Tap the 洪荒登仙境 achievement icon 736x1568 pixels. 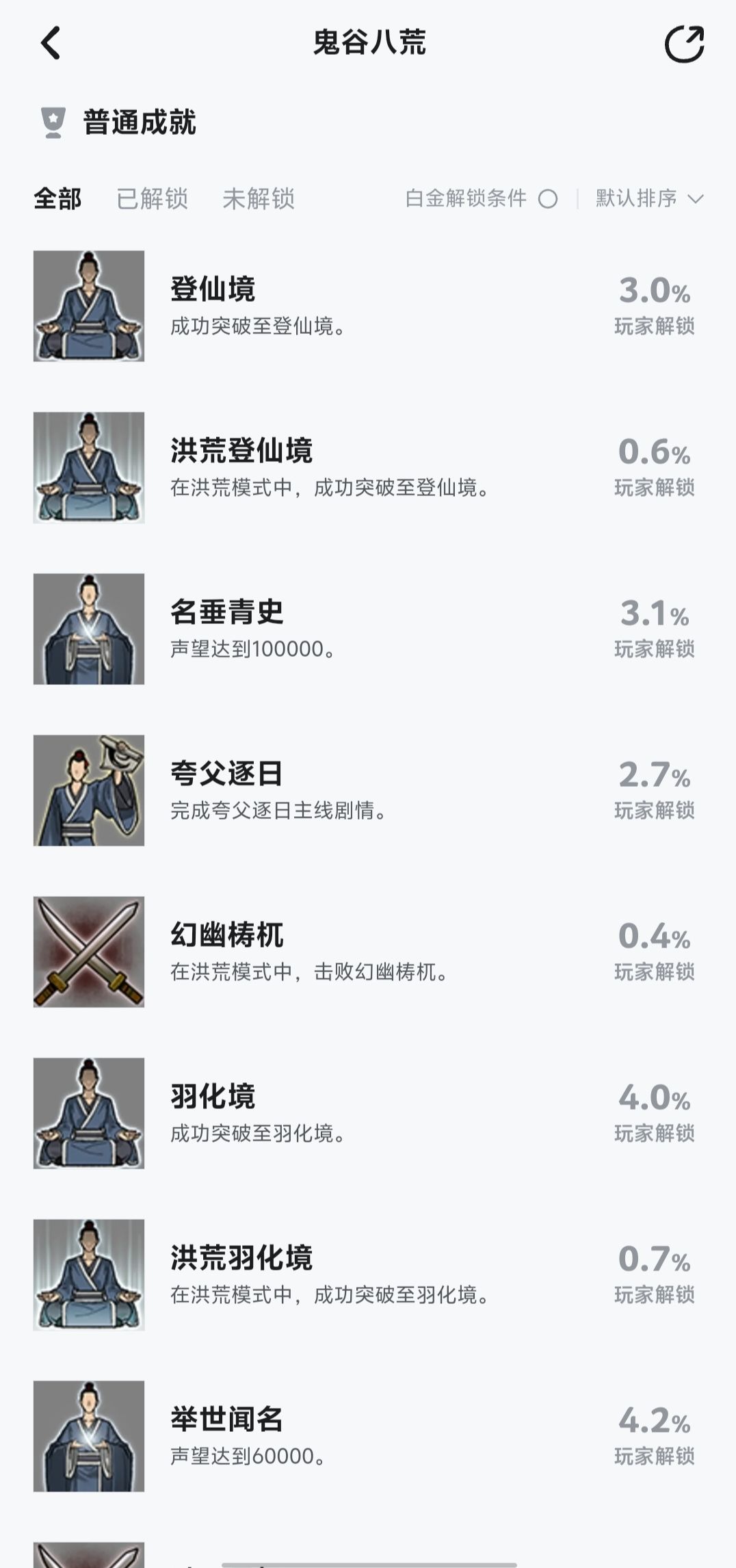(x=89, y=467)
